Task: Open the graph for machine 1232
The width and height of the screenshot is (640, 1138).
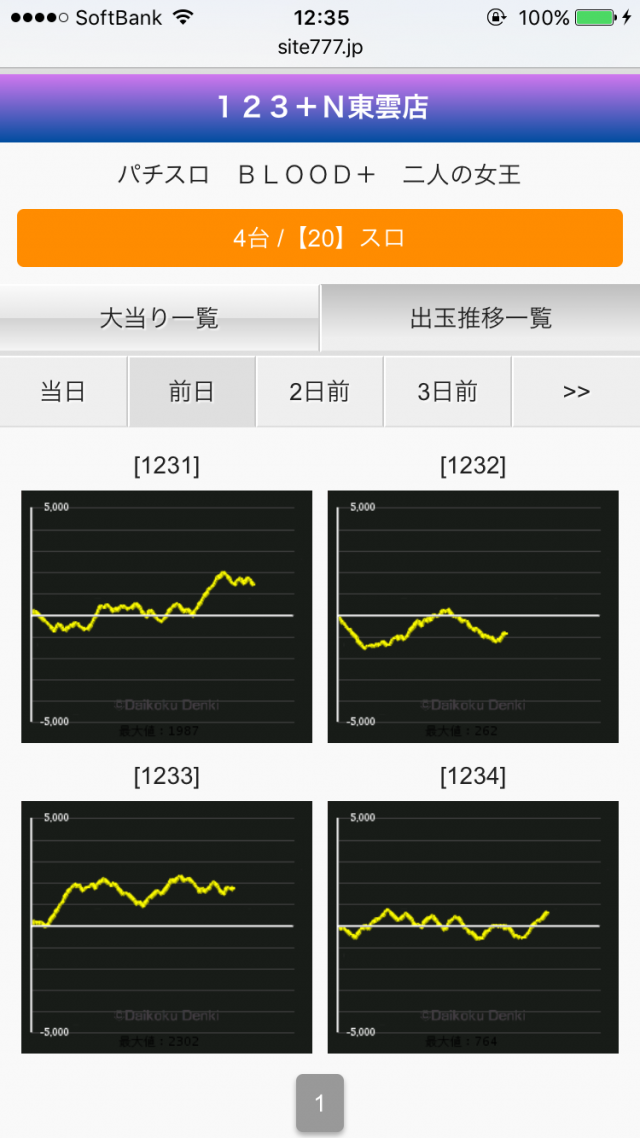Action: coord(473,616)
